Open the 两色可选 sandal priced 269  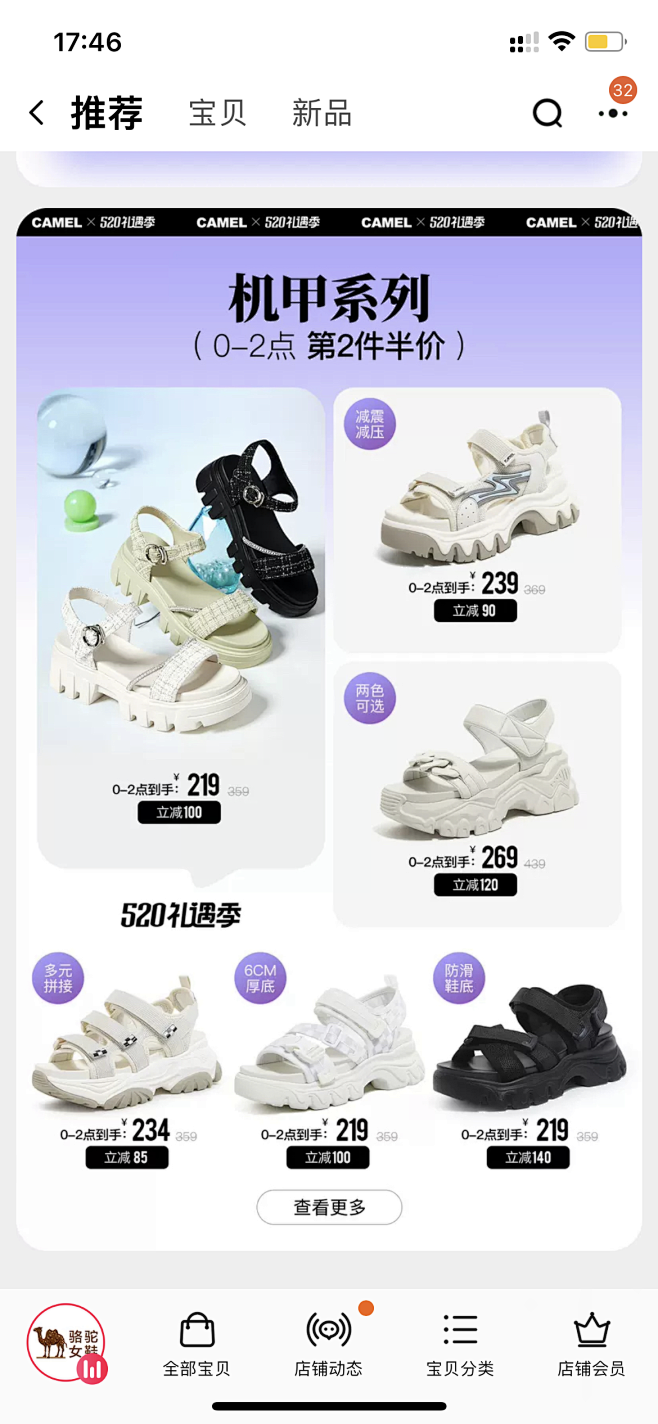477,794
